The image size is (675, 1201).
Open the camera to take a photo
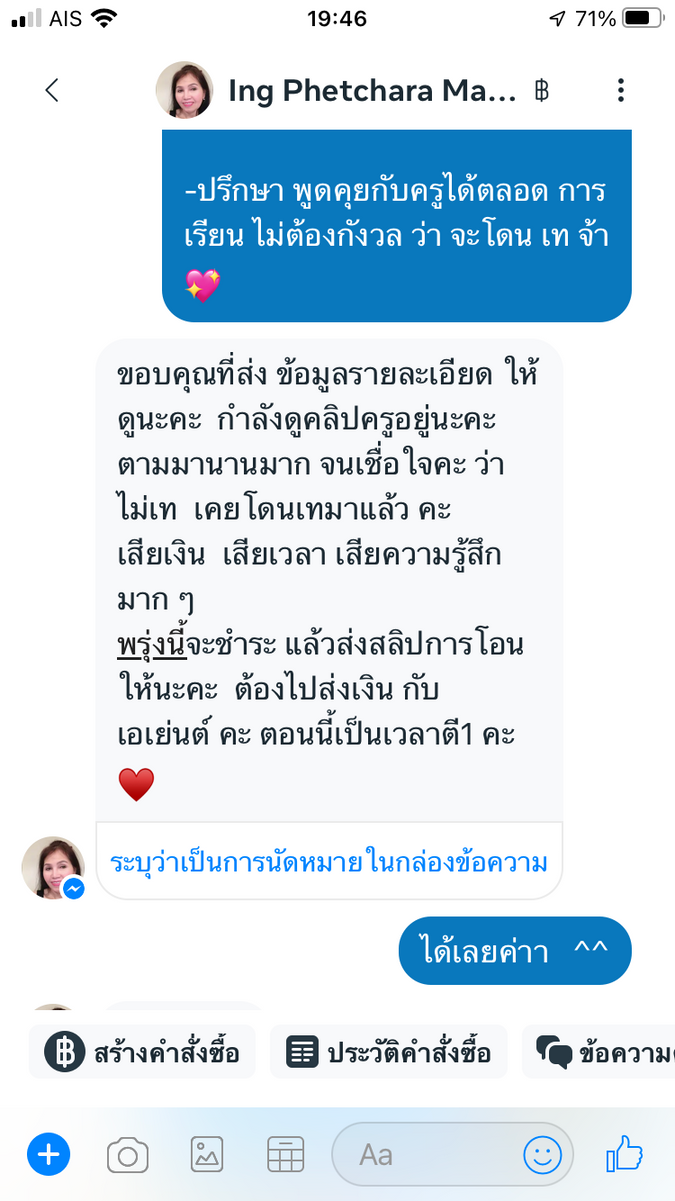128,1156
